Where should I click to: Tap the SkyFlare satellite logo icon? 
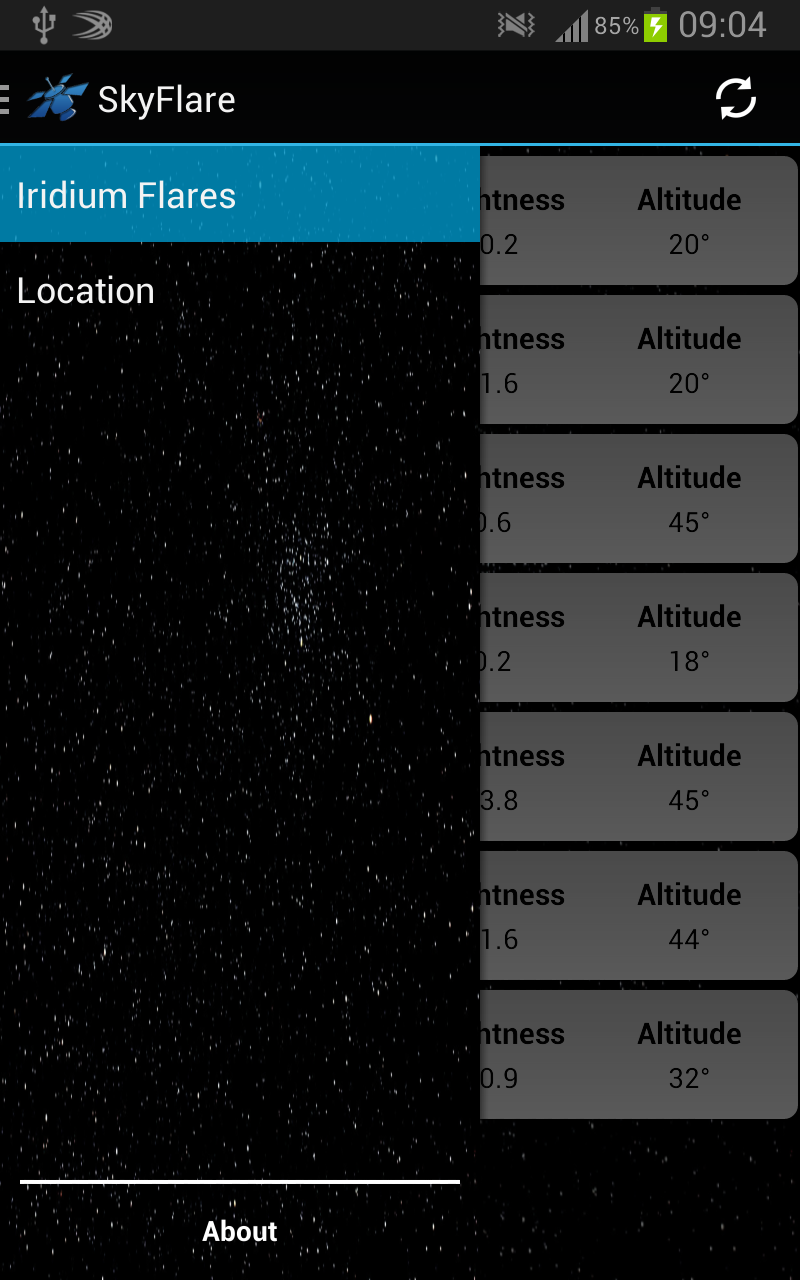coord(57,98)
